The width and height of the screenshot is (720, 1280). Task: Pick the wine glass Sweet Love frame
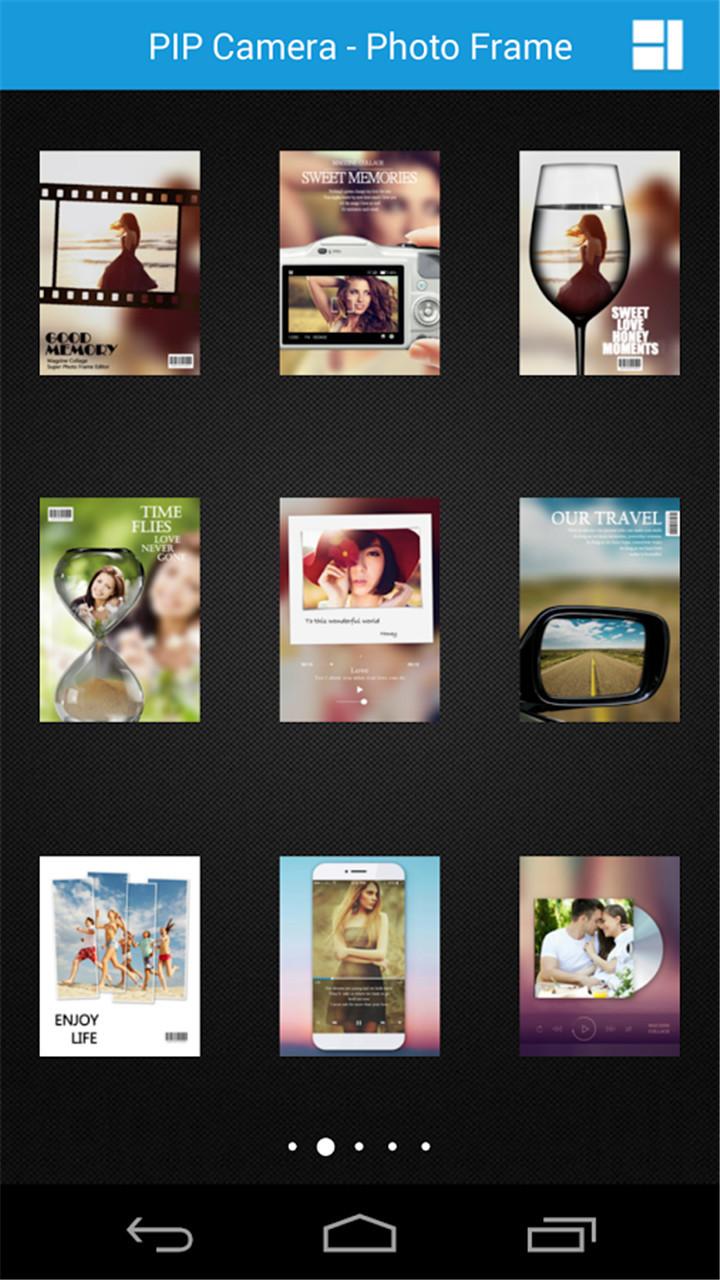pyautogui.click(x=599, y=263)
